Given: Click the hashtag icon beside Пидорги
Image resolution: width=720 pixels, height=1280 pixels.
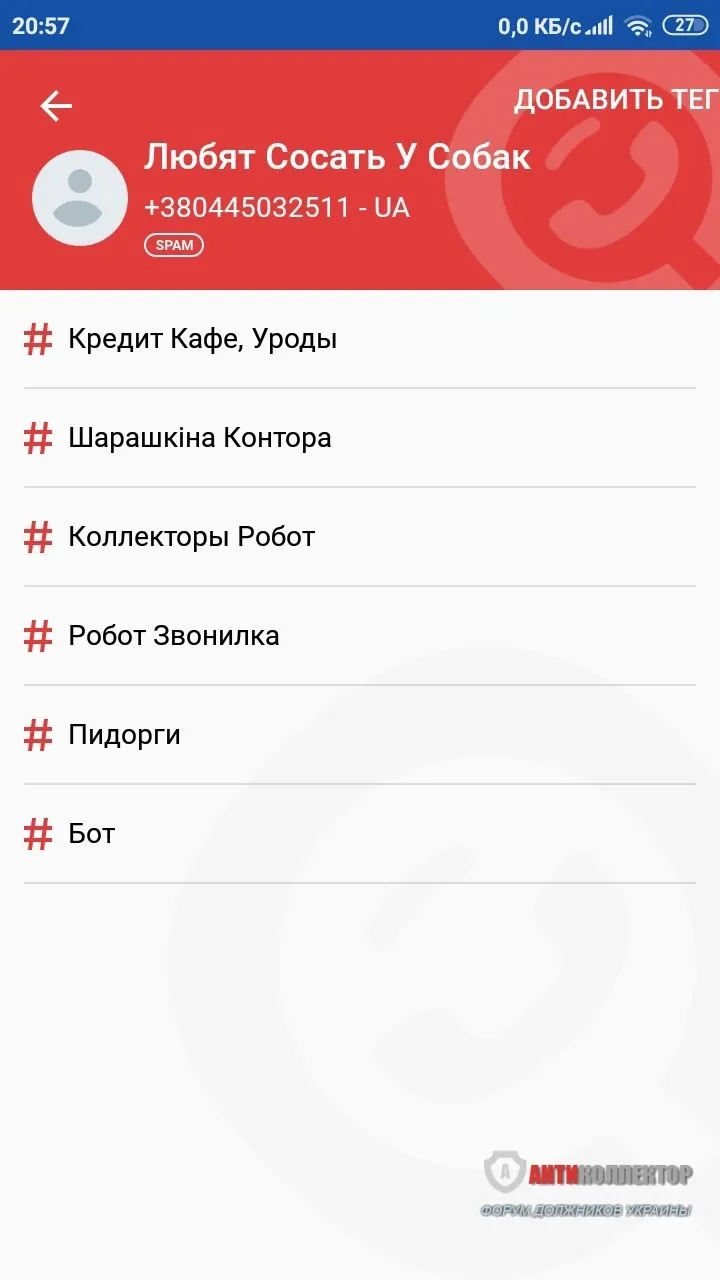Looking at the screenshot, I should coord(37,734).
